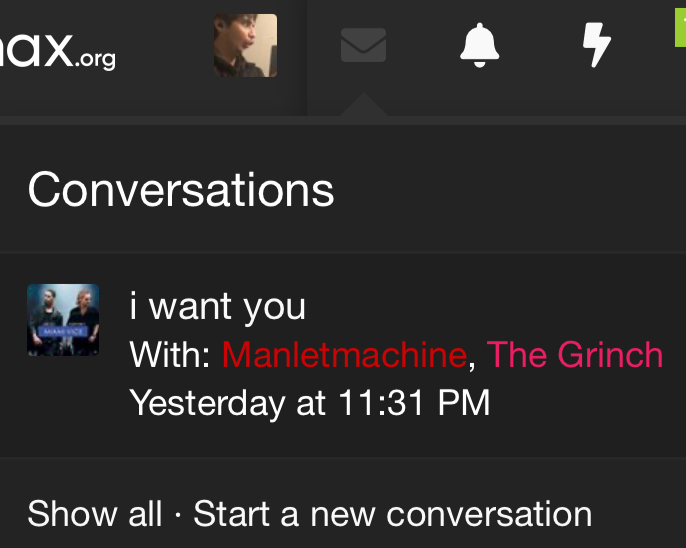View The Grinch's profile
The image size is (686, 548).
(x=574, y=354)
